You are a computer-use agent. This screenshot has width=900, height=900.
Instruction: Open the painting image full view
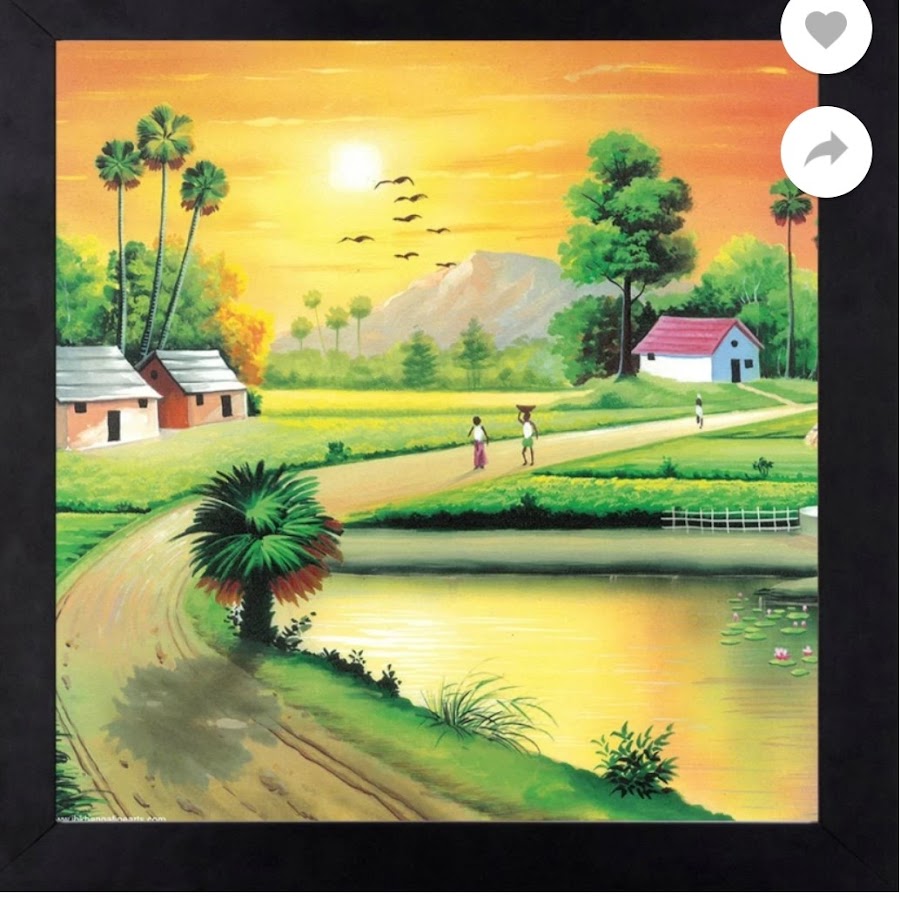click(436, 430)
